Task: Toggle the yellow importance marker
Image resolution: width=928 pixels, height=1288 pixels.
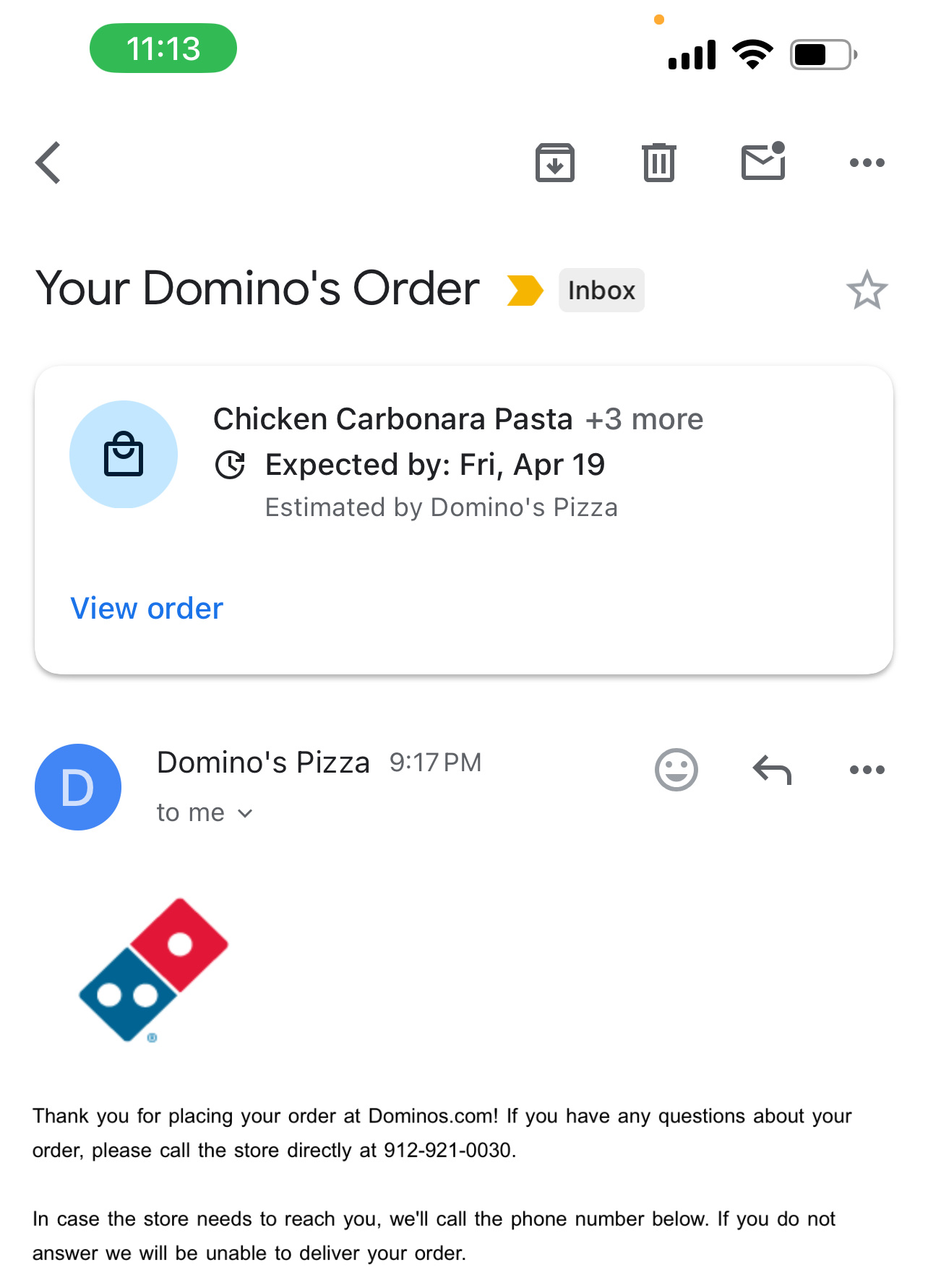Action: click(x=525, y=291)
